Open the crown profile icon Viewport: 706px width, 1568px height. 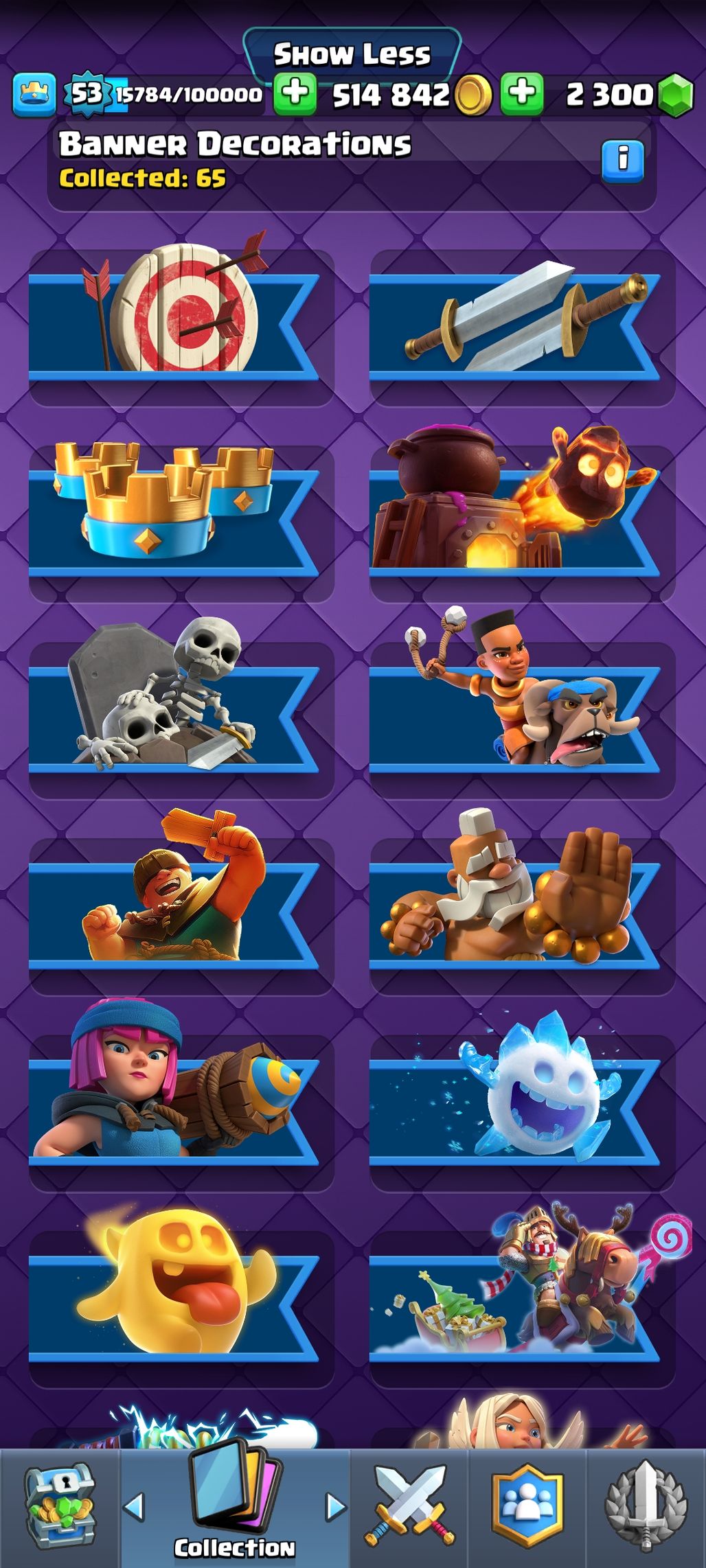point(34,94)
